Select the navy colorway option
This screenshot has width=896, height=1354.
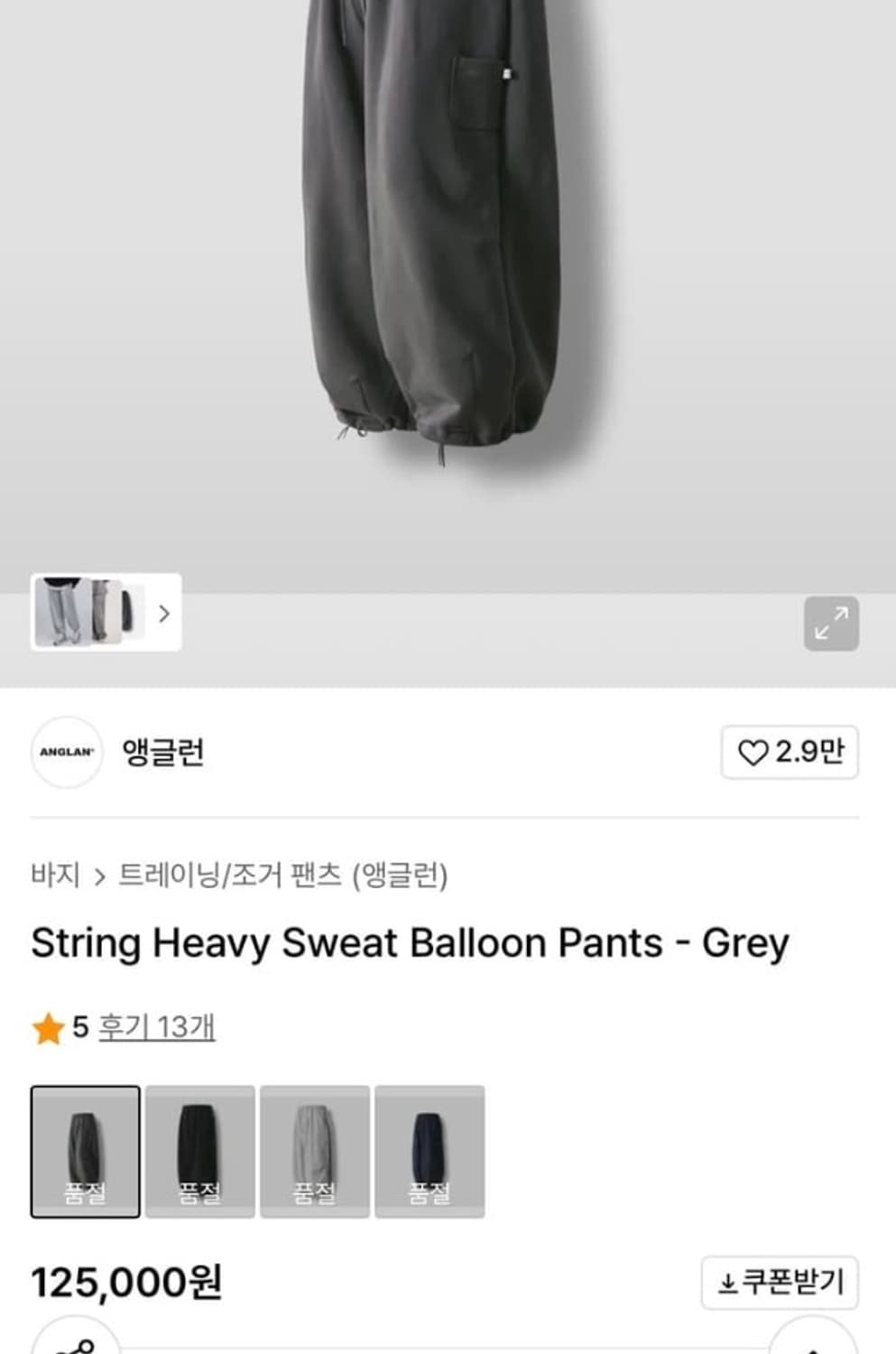(x=431, y=1150)
